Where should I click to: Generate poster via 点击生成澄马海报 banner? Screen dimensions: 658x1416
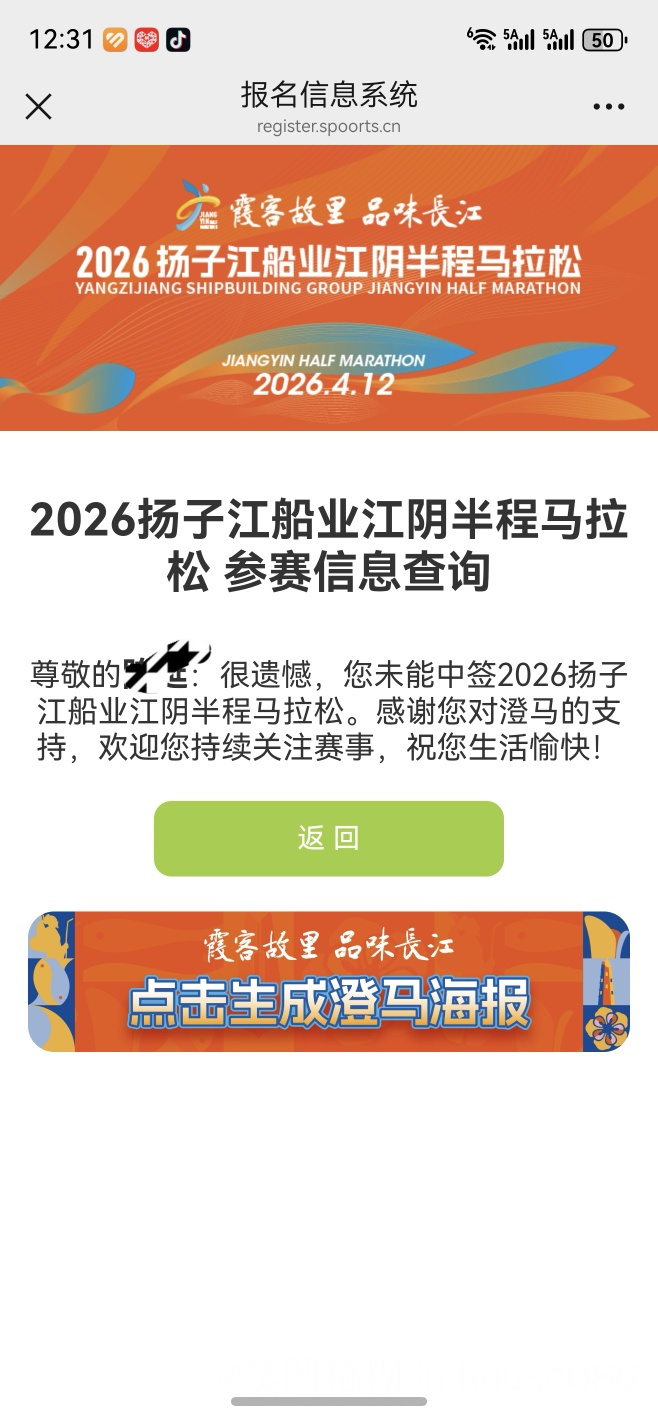[328, 981]
